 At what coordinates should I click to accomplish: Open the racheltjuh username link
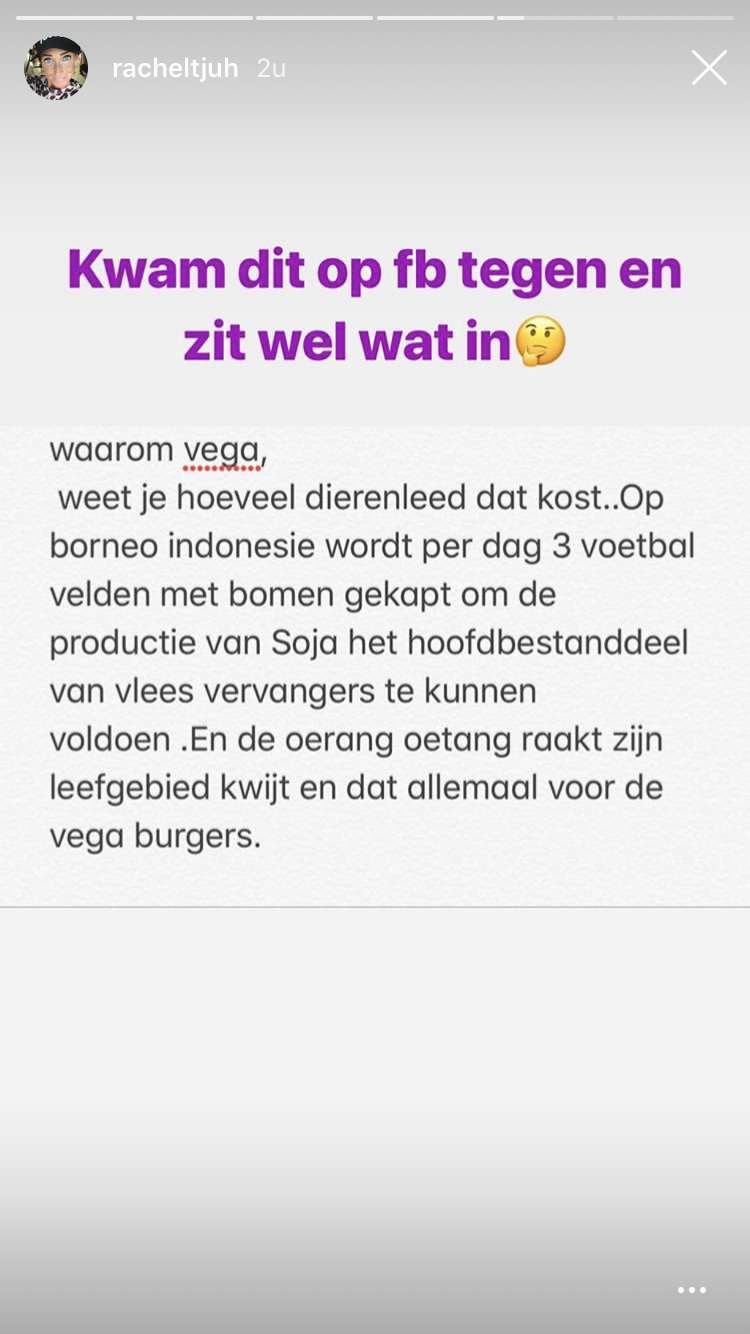[x=175, y=68]
